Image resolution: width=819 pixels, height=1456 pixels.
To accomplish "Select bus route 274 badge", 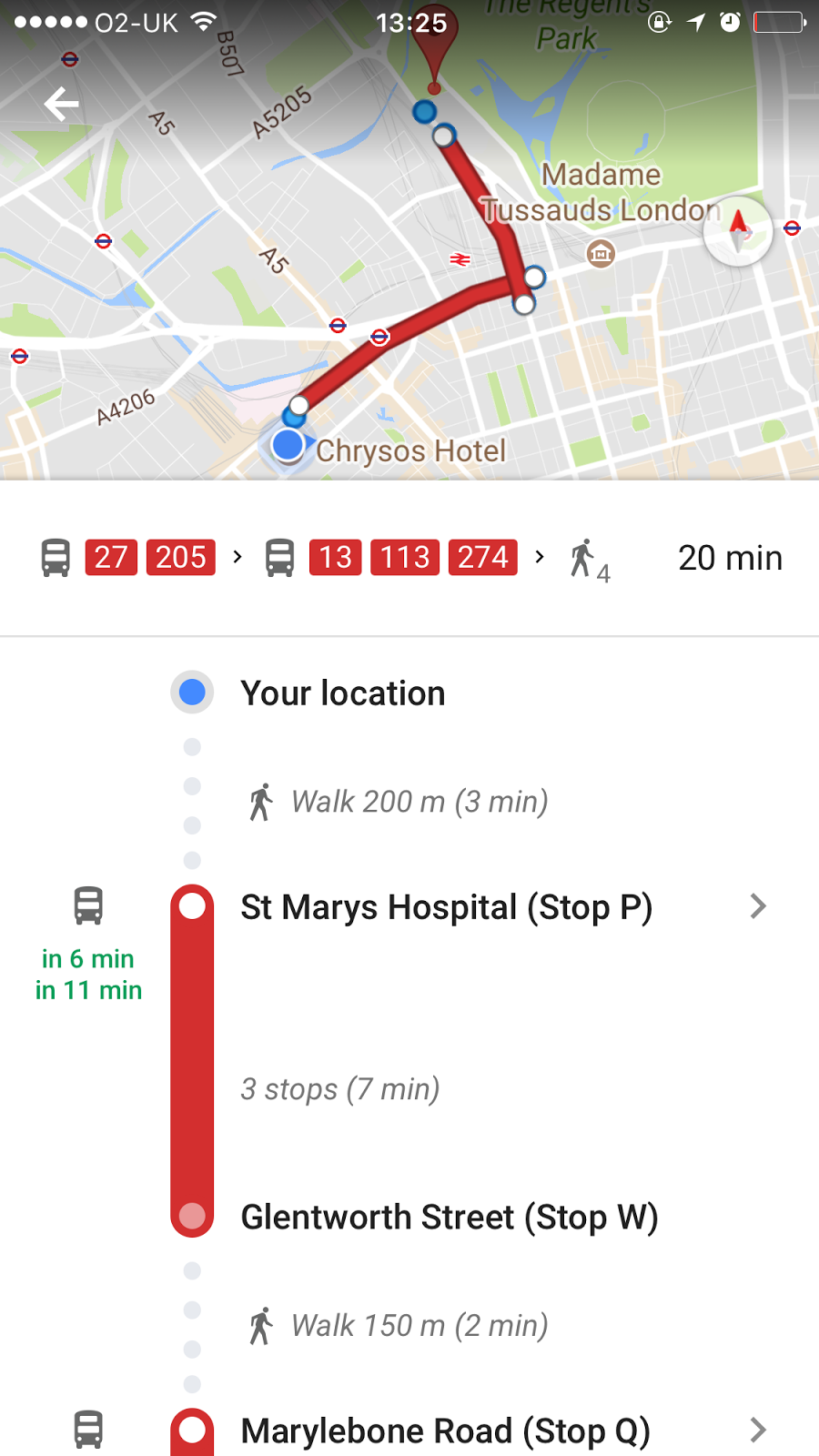I will 483,558.
